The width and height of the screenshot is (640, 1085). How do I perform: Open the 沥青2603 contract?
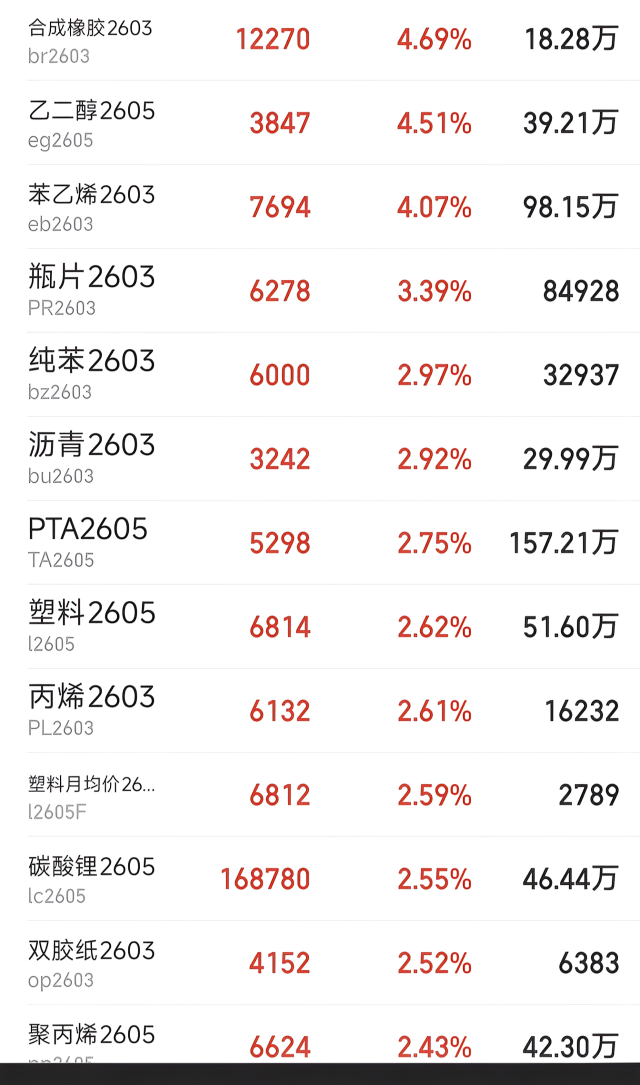(x=320, y=459)
